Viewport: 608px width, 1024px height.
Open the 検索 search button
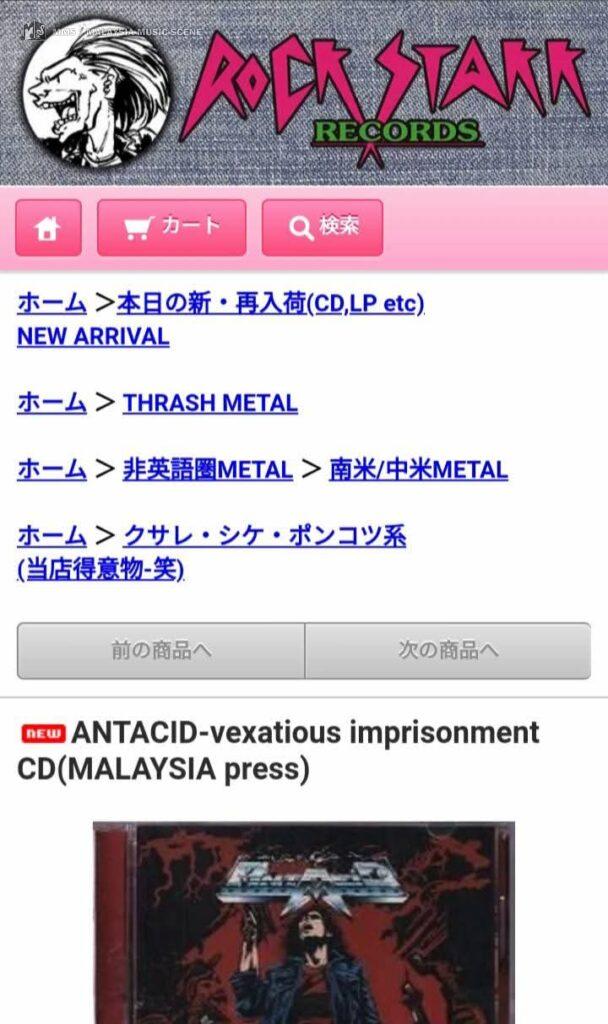point(322,227)
